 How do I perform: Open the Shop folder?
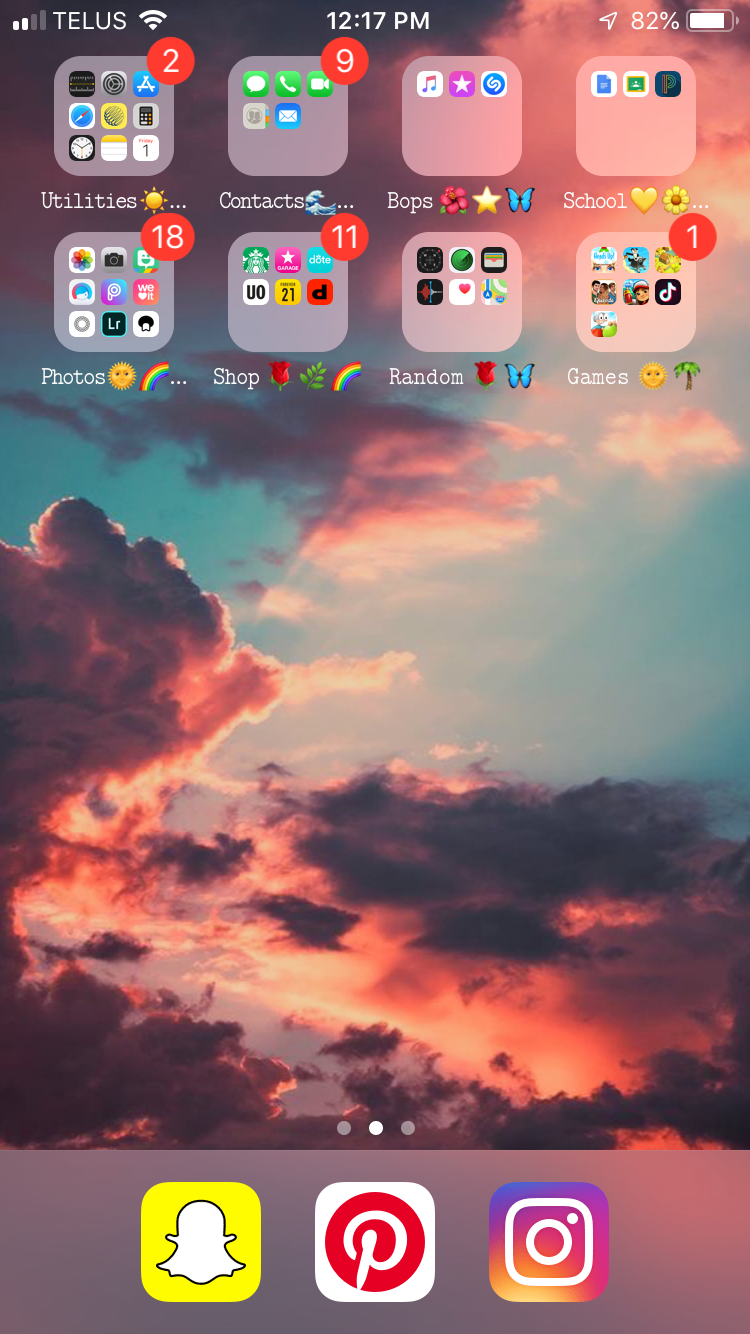click(x=288, y=292)
